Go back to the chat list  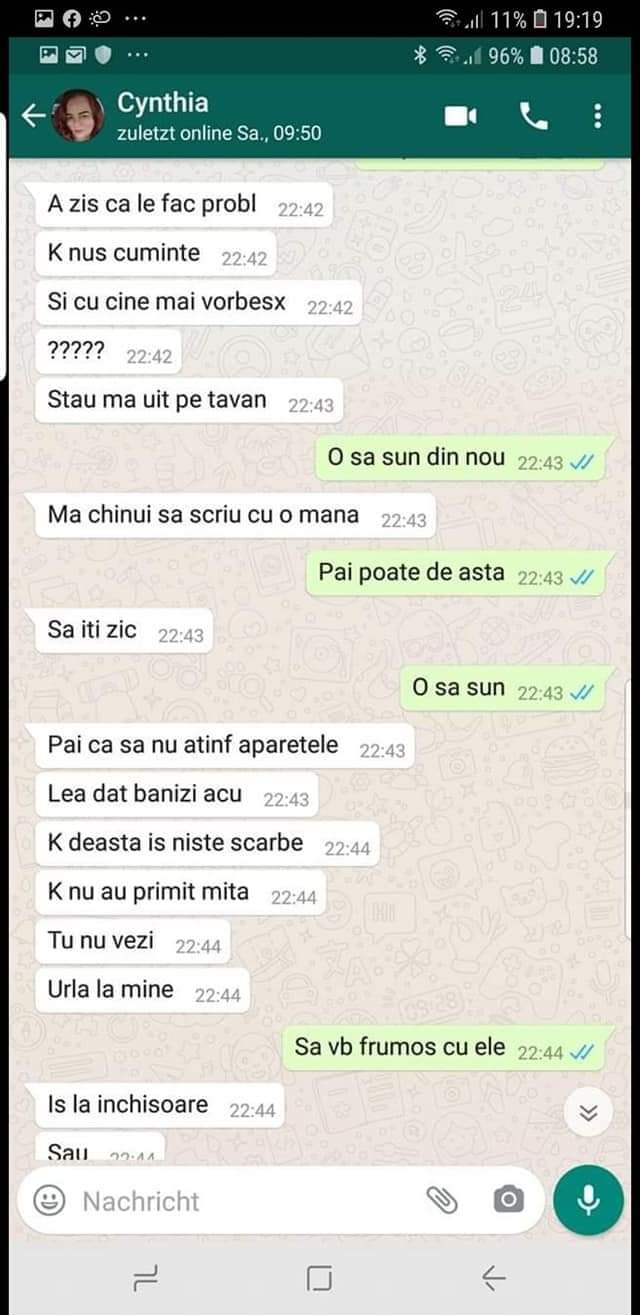(33, 117)
